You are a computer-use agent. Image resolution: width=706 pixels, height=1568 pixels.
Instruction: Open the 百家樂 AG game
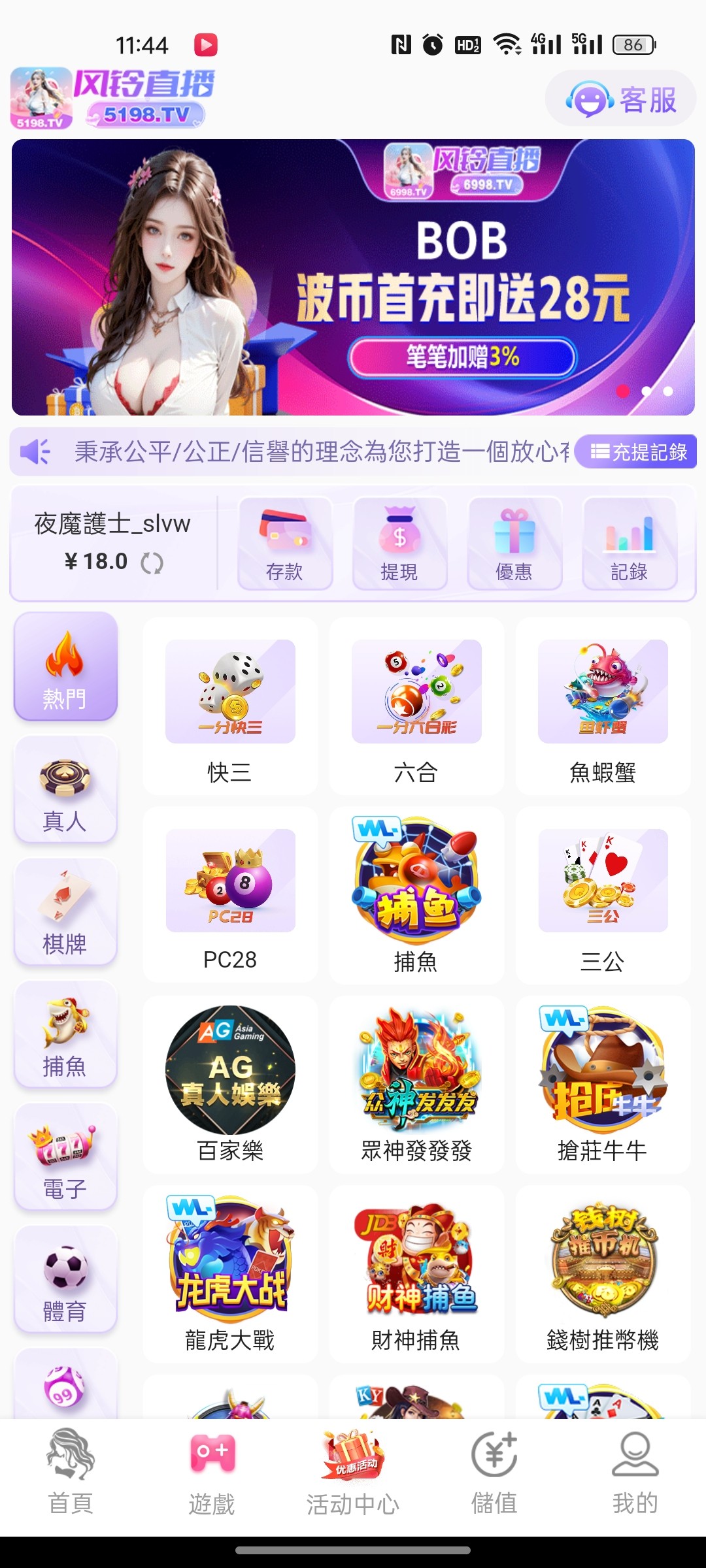230,1085
